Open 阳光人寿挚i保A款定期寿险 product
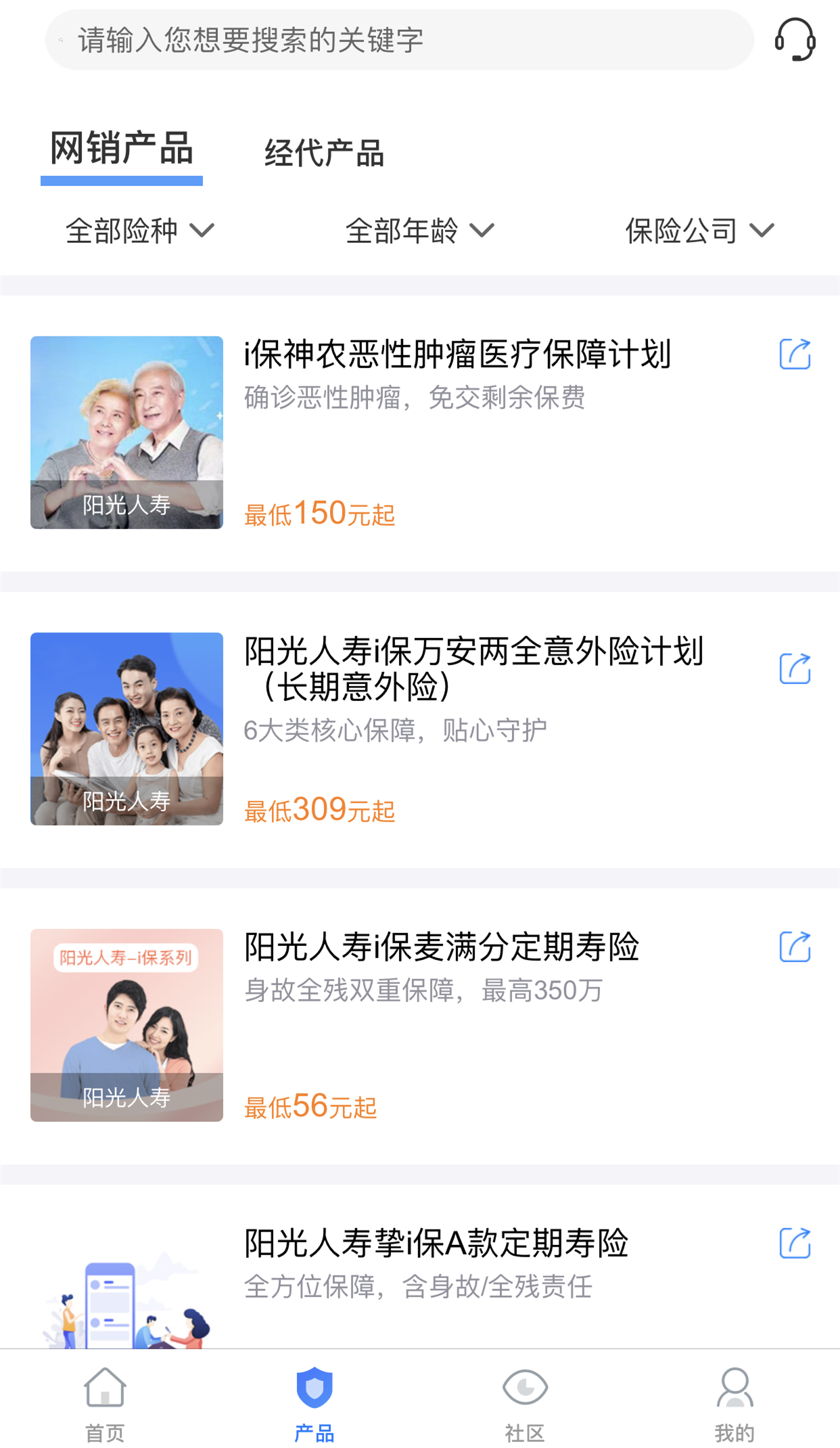This screenshot has width=840, height=1448. pyautogui.click(x=436, y=1244)
